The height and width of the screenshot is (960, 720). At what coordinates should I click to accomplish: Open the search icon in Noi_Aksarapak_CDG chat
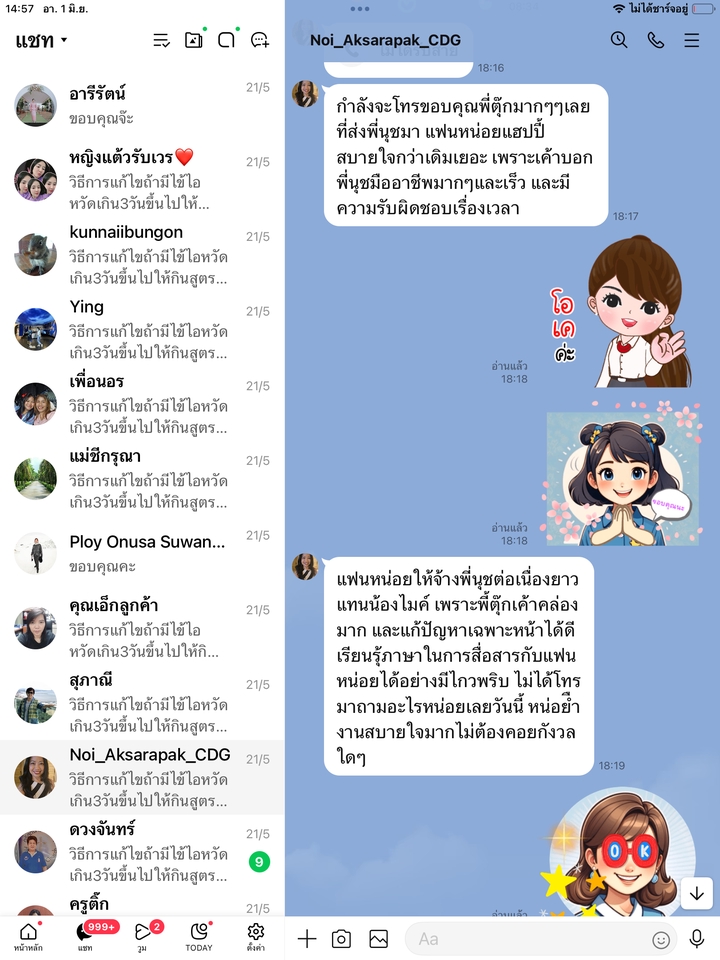point(619,41)
